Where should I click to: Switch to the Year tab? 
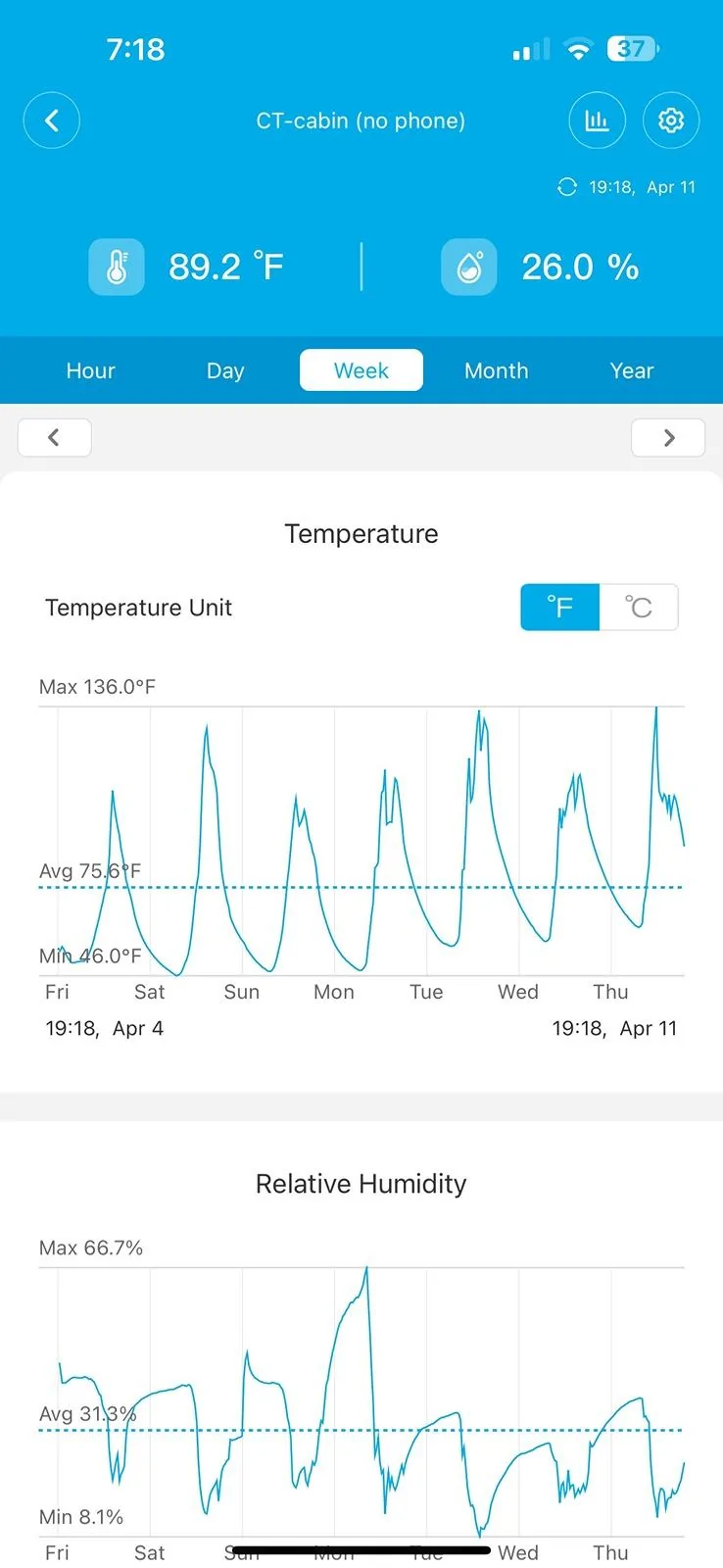pos(632,370)
